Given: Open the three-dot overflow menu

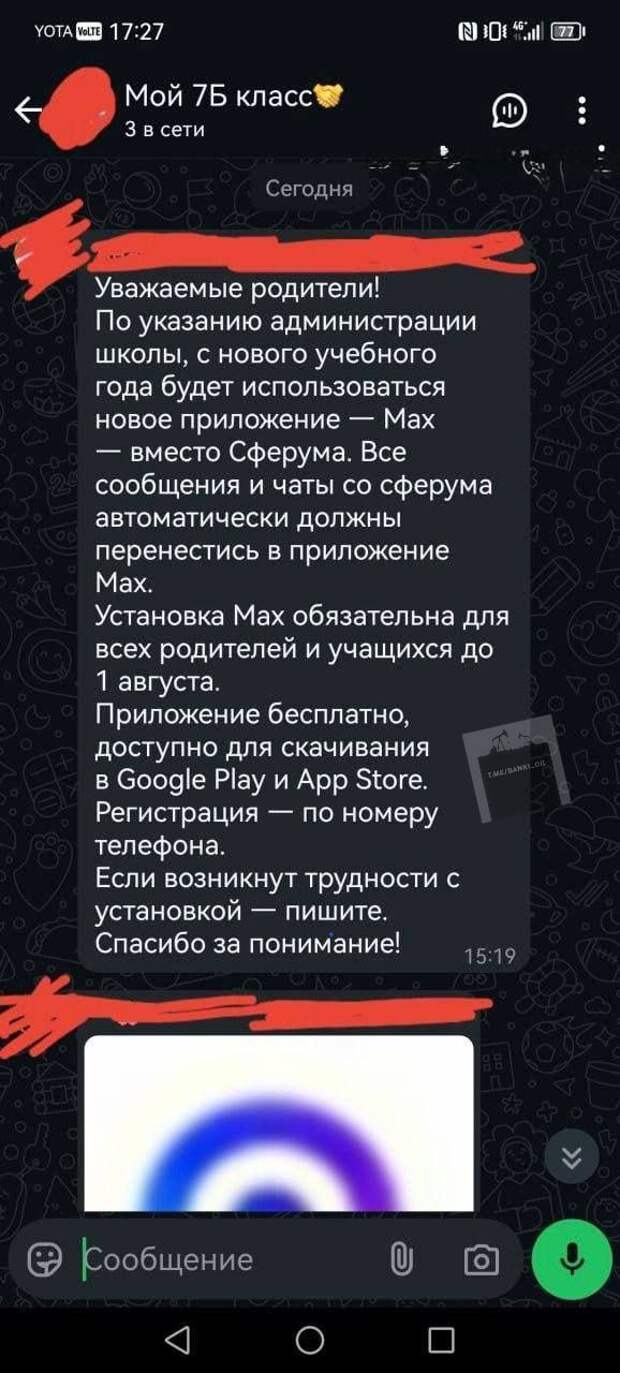Looking at the screenshot, I should 582,111.
